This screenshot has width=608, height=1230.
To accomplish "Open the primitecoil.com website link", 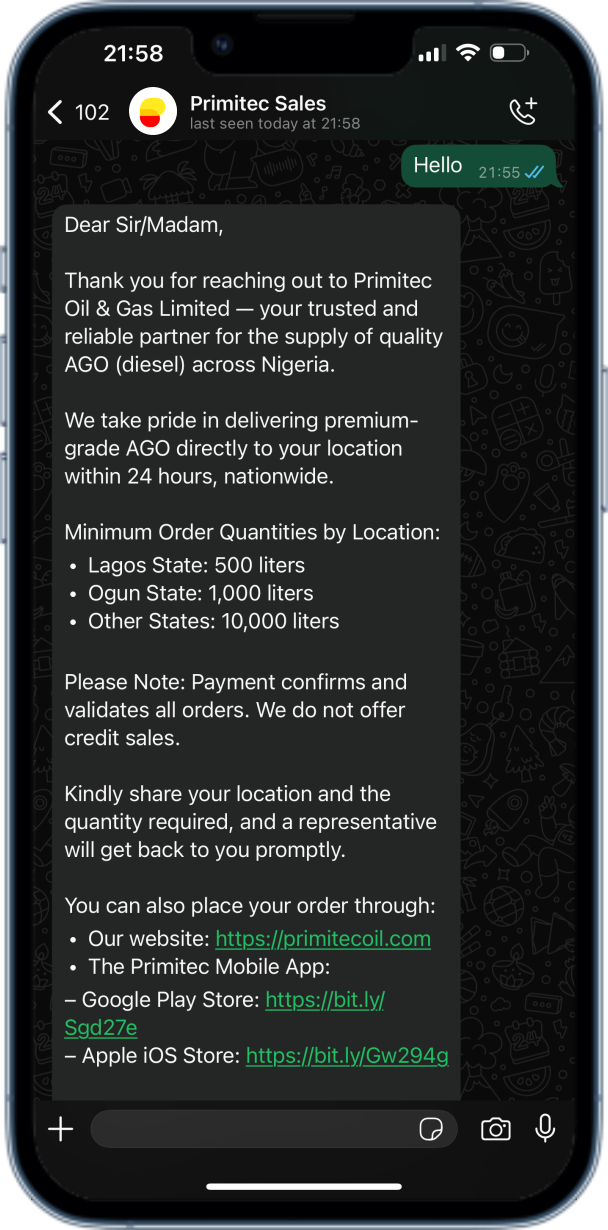I will pos(323,939).
